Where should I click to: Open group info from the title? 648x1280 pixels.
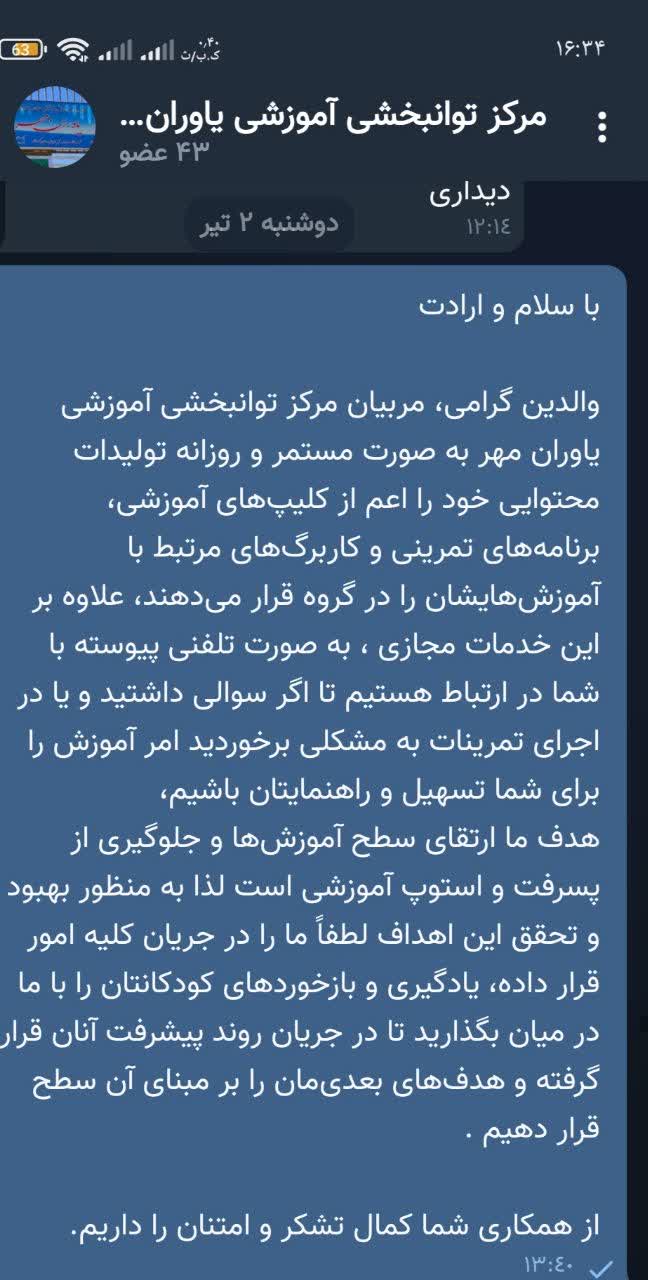pos(333,116)
